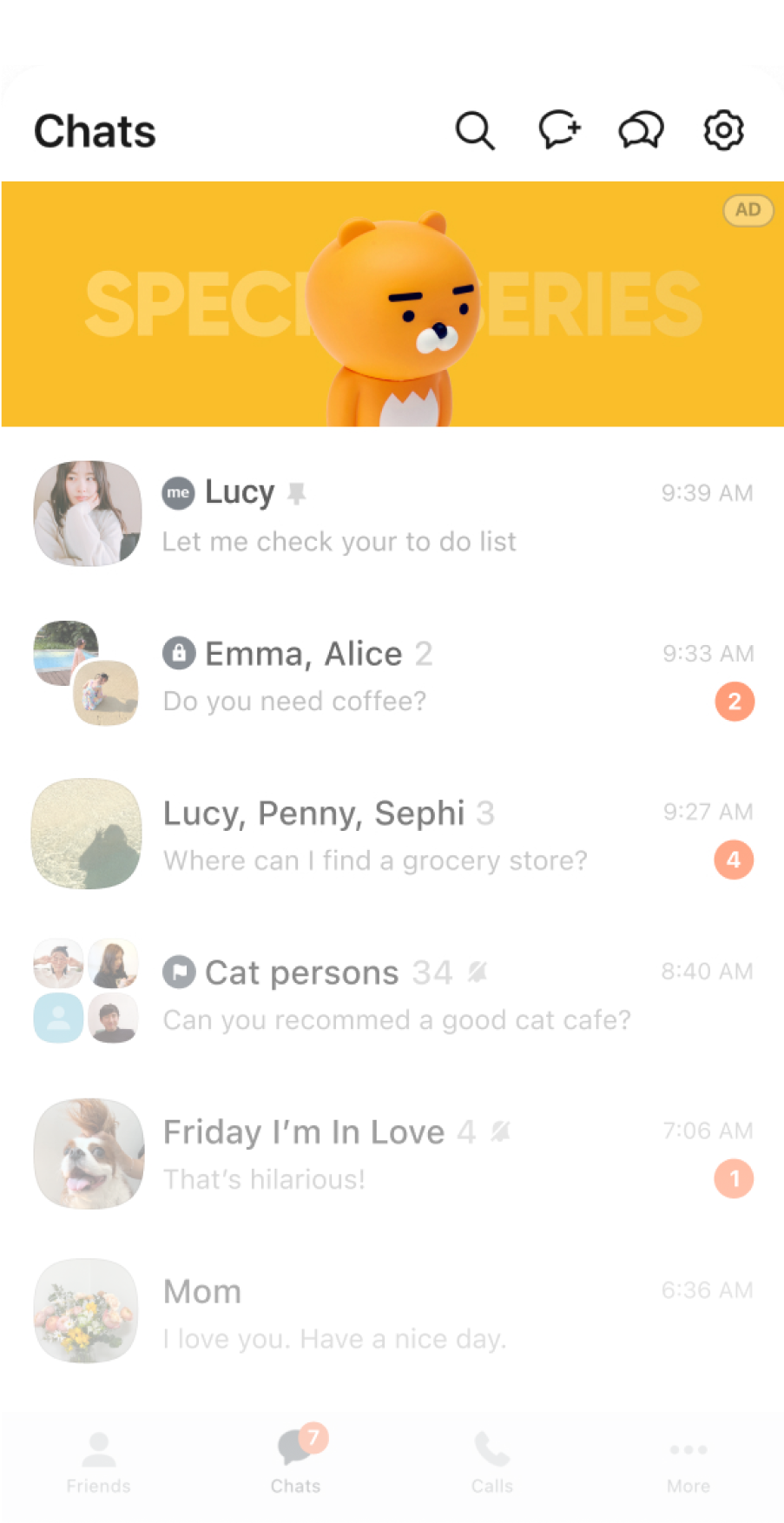Select the Chats tab

click(296, 1462)
